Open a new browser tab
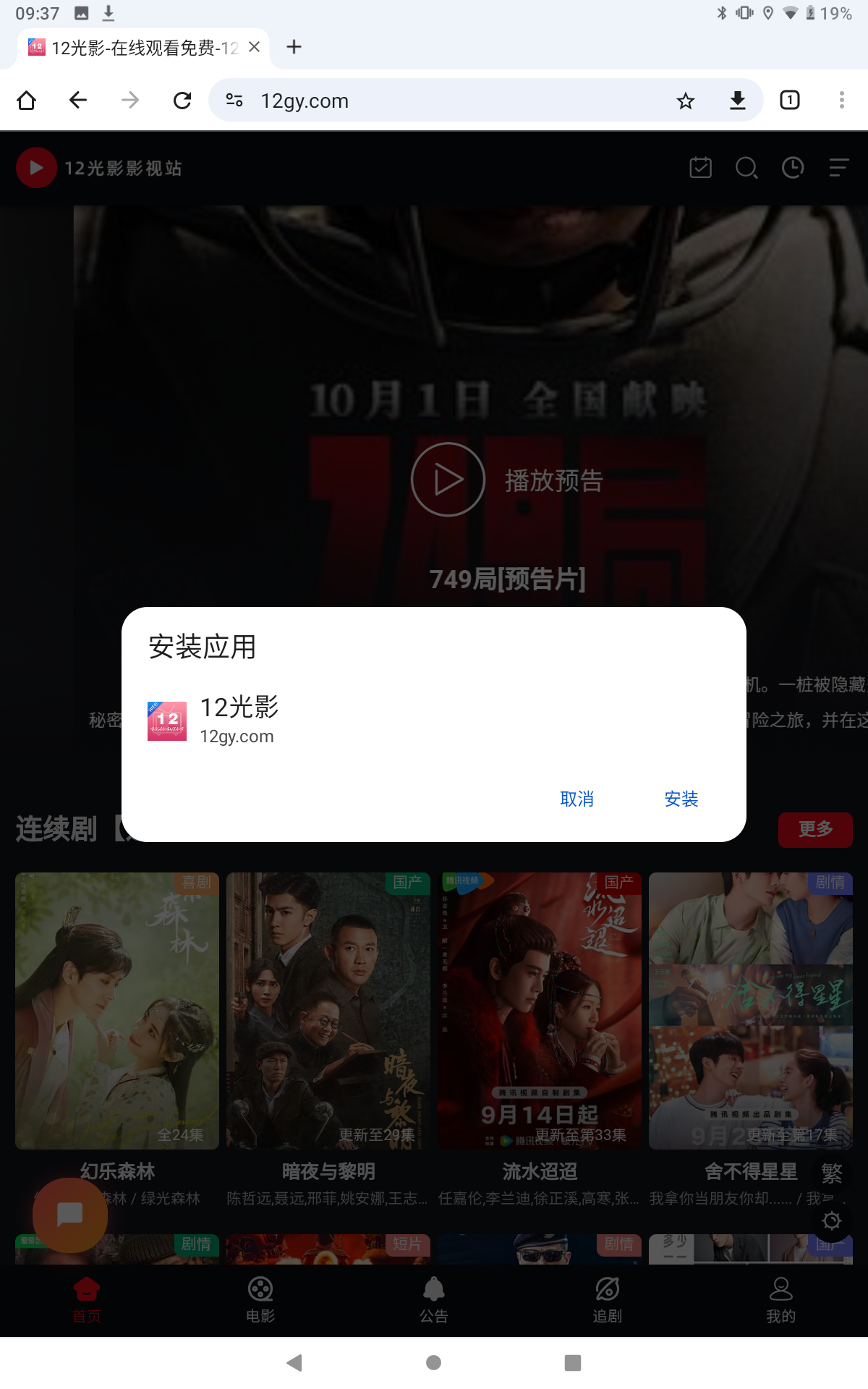Screen dimensions: 868x1389 pos(294,47)
